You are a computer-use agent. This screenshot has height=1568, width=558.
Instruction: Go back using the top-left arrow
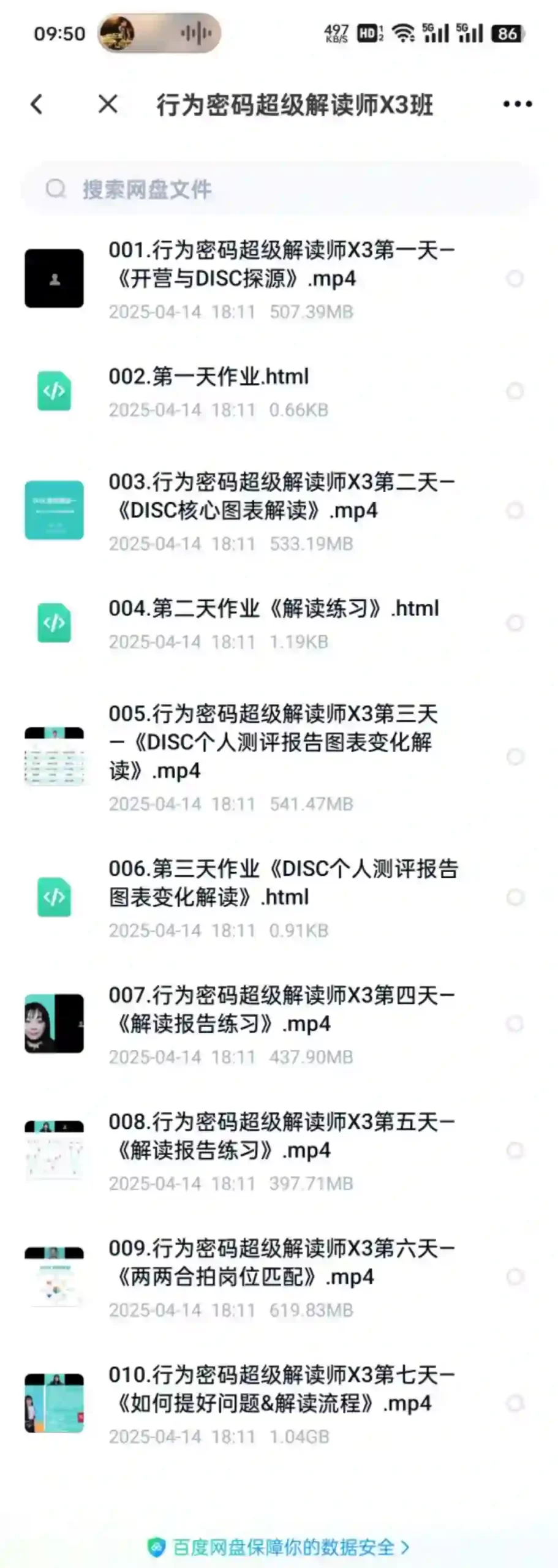click(37, 104)
